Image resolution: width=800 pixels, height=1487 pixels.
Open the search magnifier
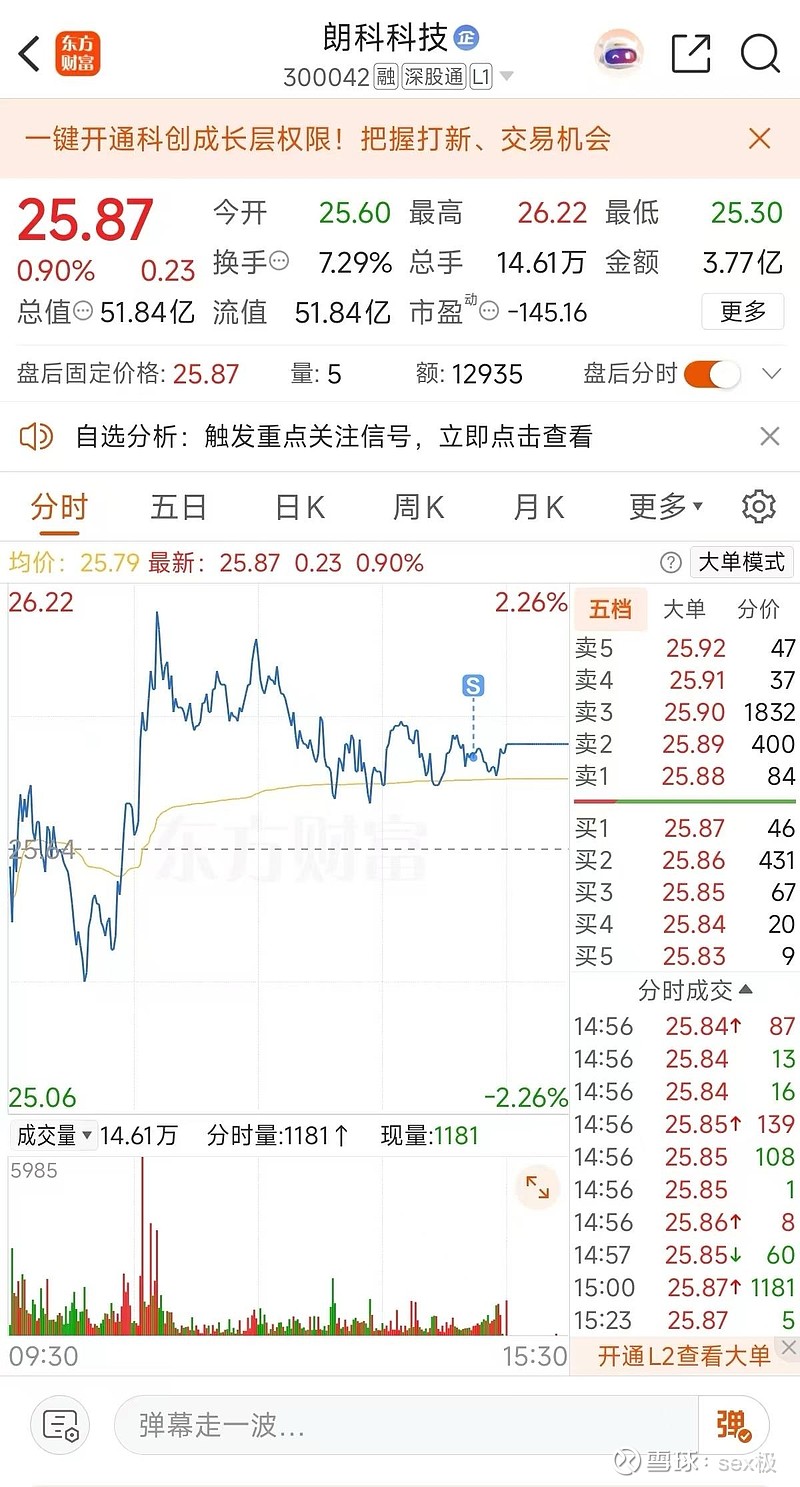point(760,53)
